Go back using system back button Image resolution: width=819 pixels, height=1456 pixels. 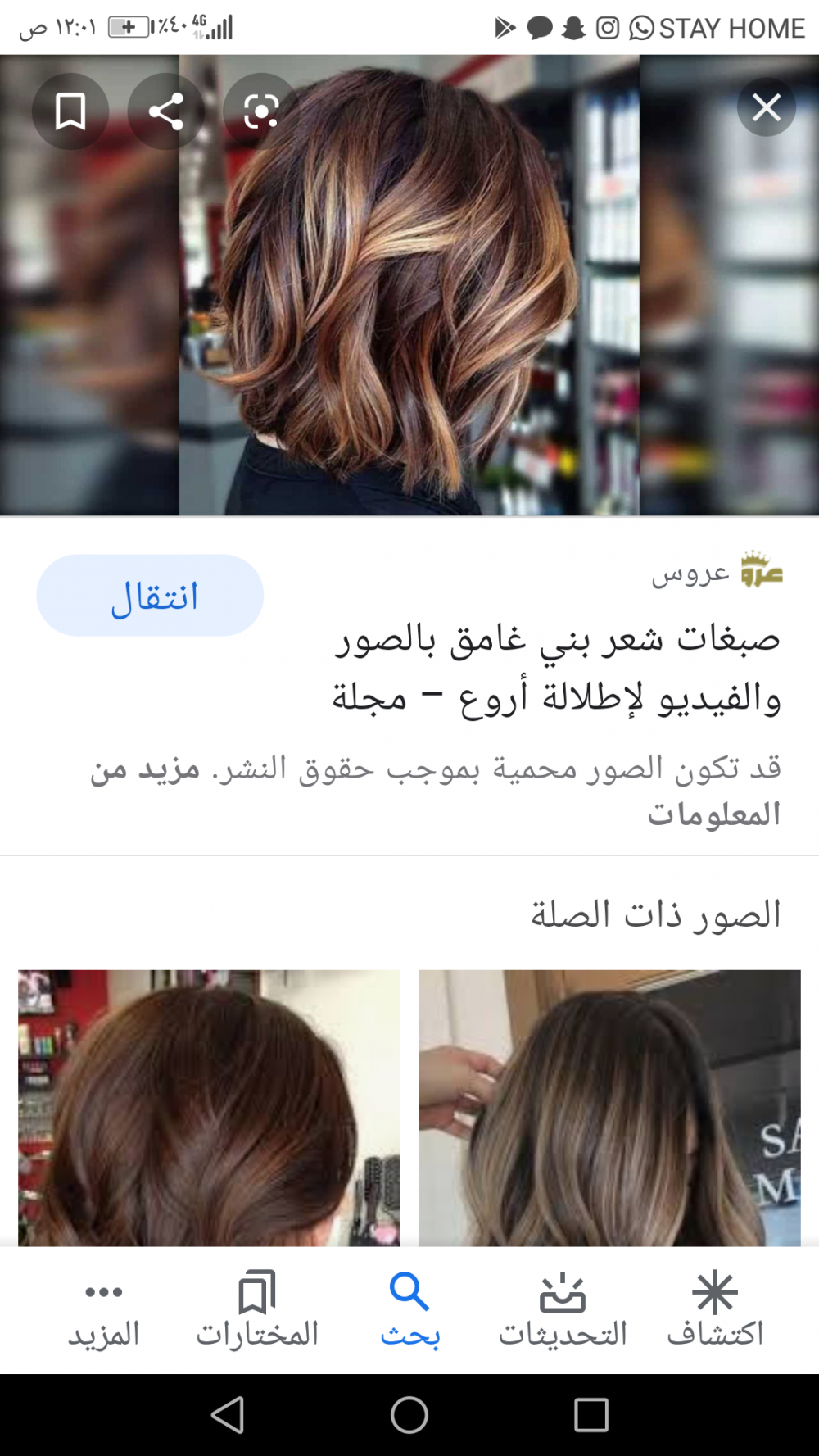[x=229, y=1415]
